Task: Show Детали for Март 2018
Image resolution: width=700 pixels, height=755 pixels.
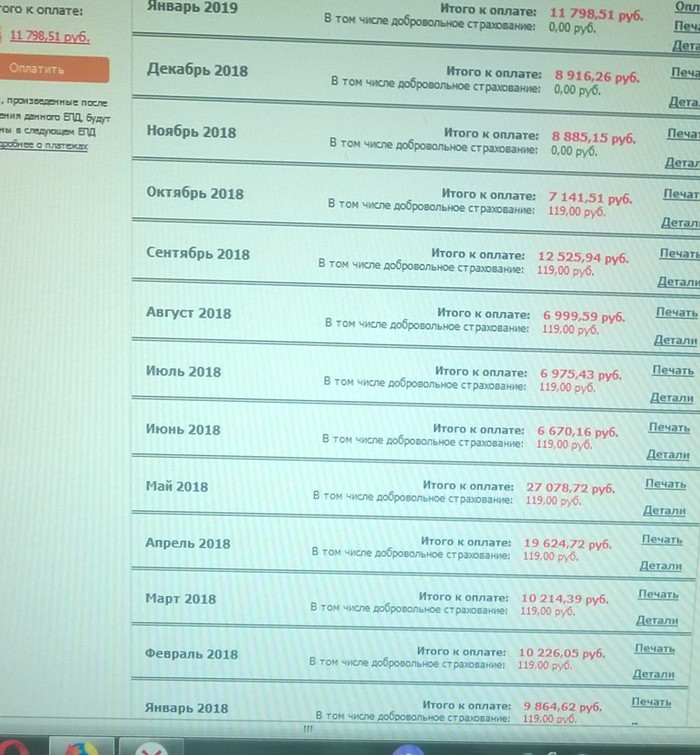Action: [657, 621]
